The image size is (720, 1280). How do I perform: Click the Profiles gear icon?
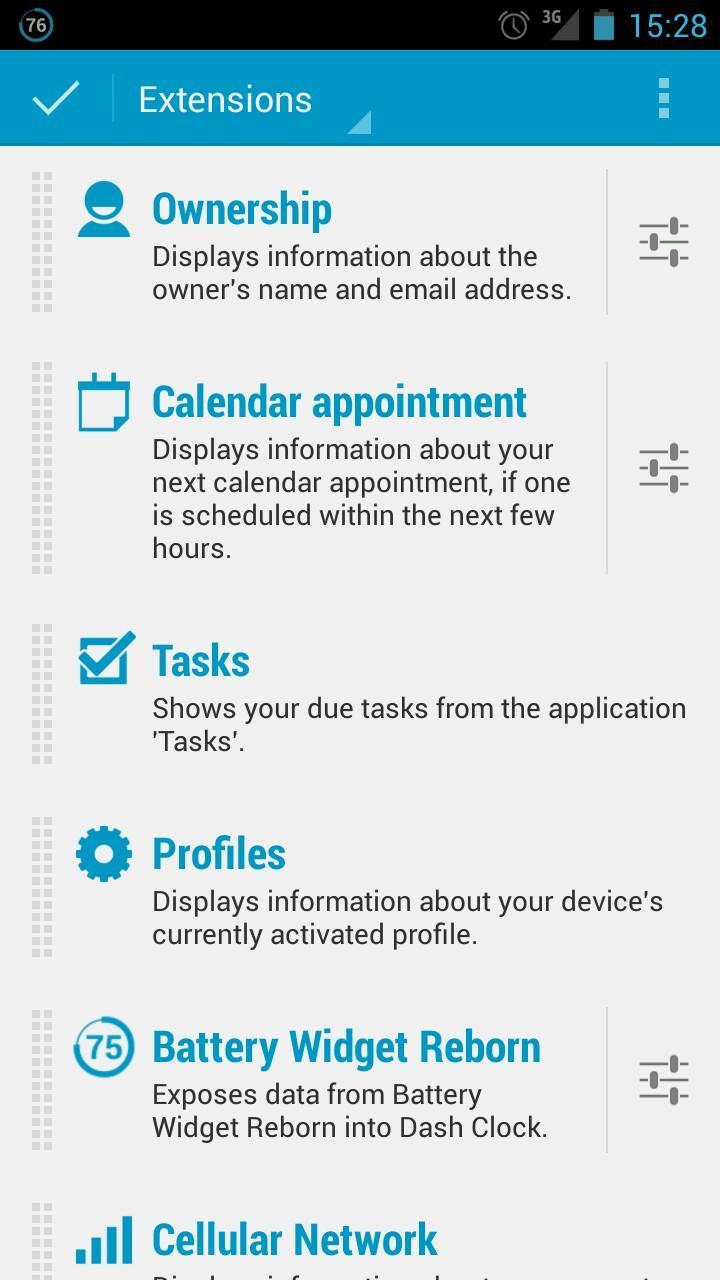103,853
